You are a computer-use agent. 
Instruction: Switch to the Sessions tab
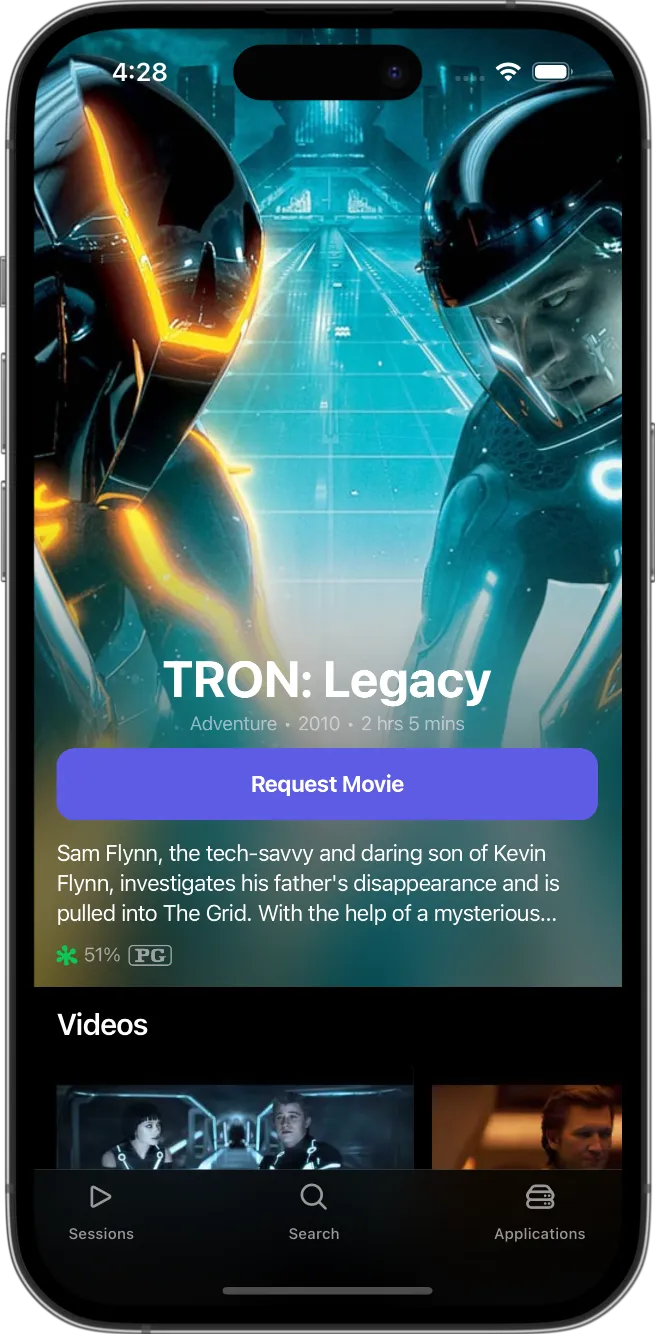click(101, 1211)
